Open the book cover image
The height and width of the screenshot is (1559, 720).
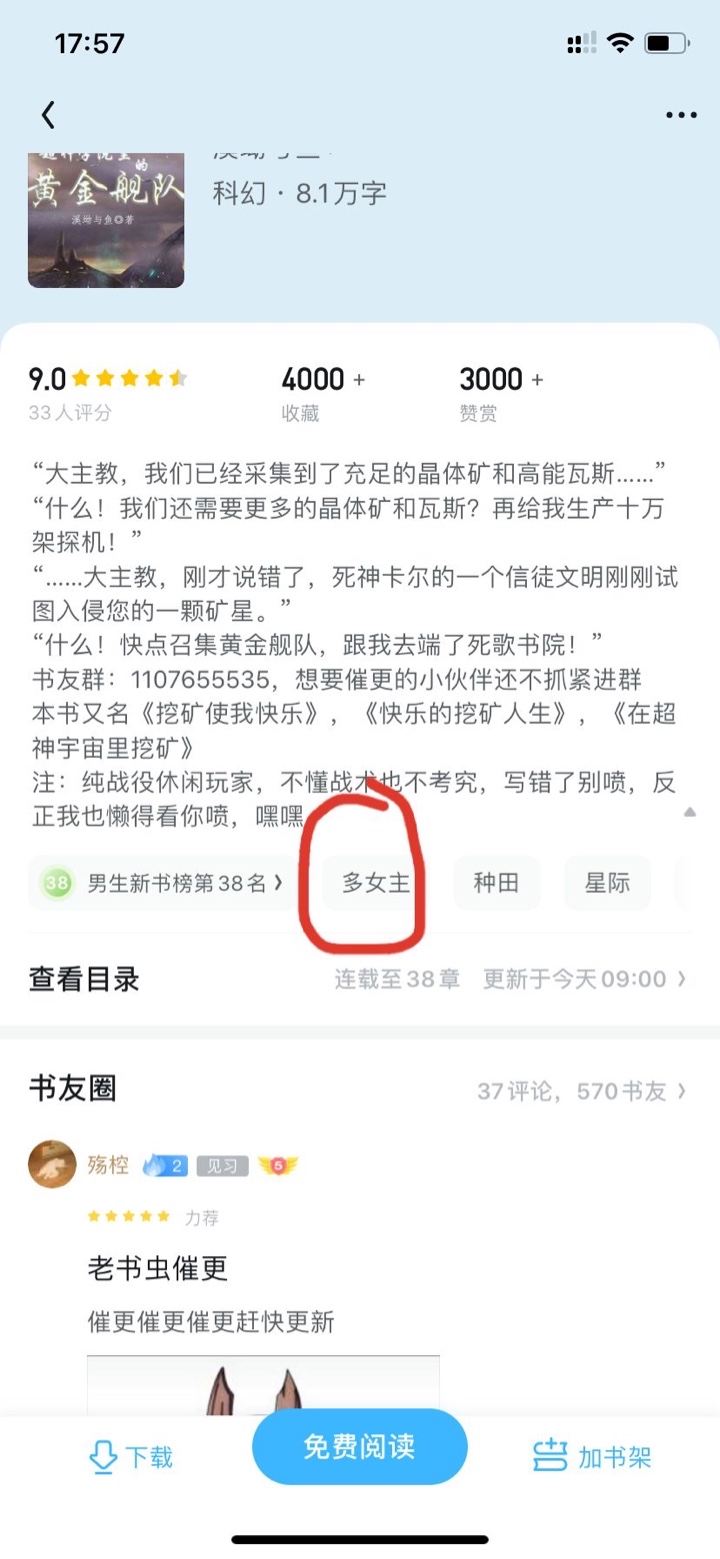[106, 220]
